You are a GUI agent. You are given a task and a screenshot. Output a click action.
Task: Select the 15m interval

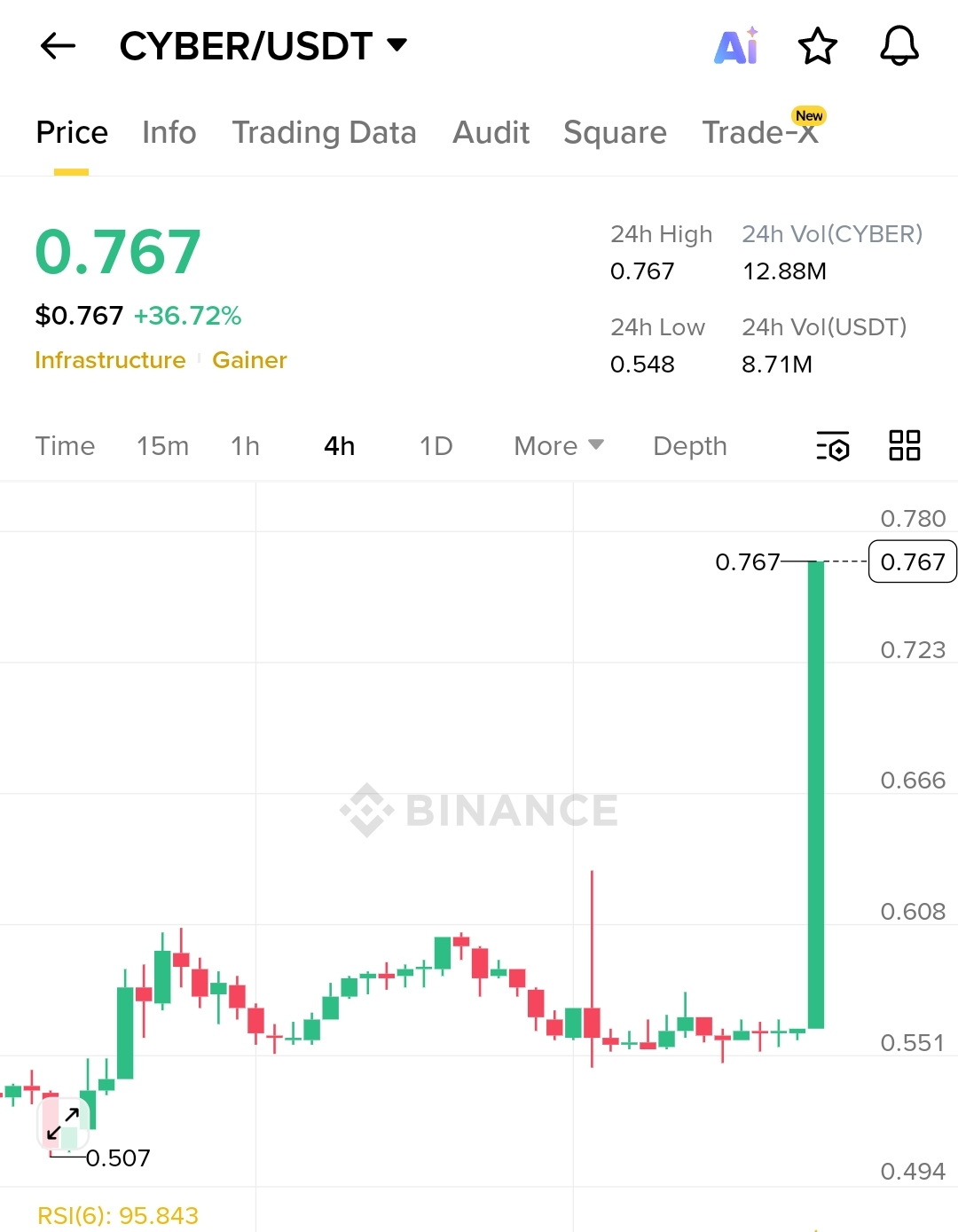click(162, 446)
